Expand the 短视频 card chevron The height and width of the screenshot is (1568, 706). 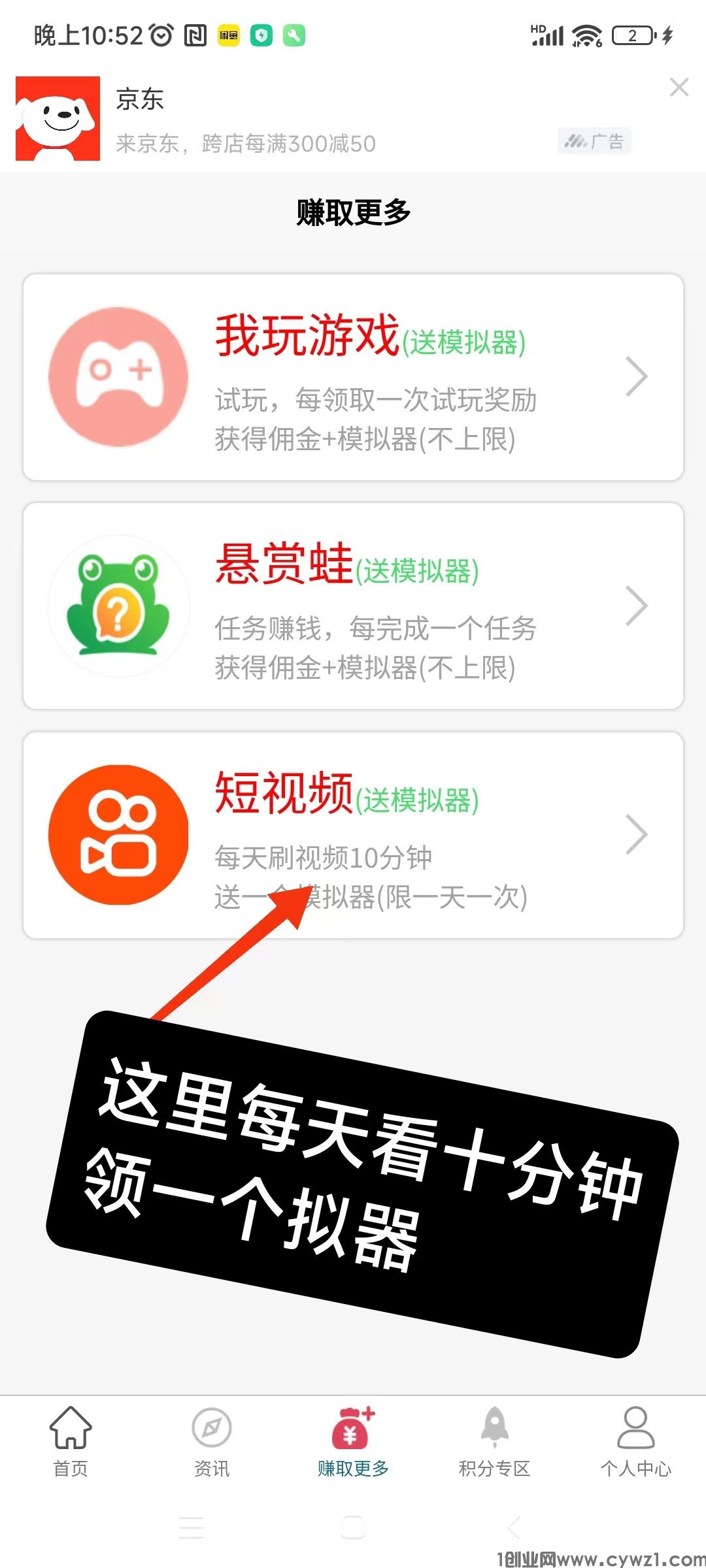[637, 835]
